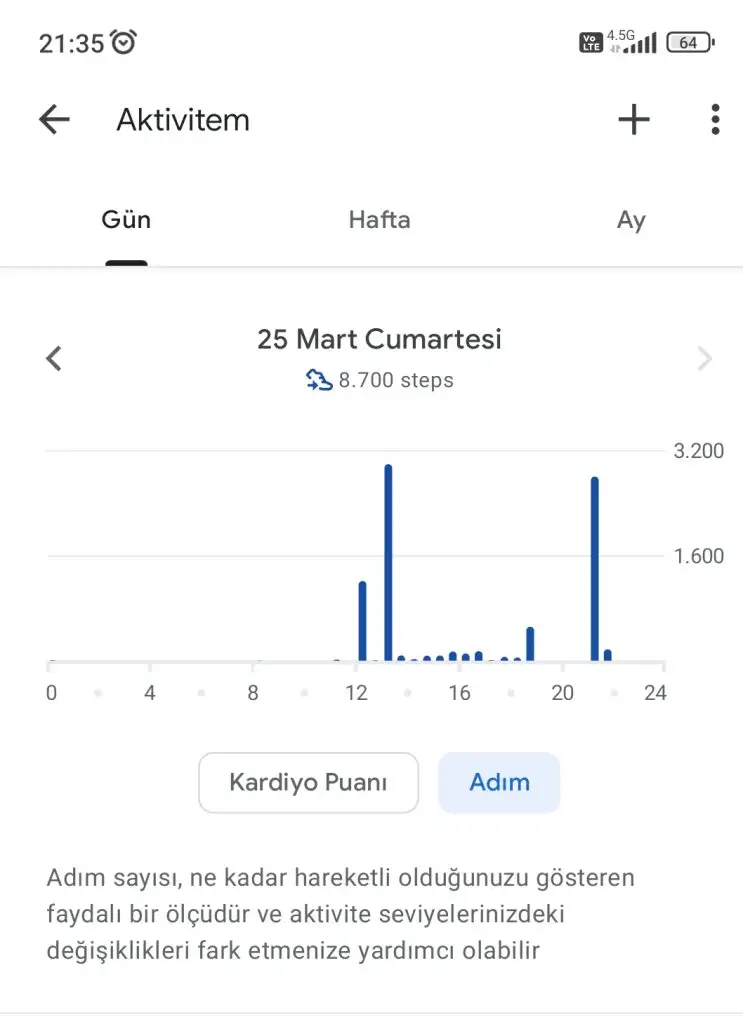Image resolution: width=743 pixels, height=1024 pixels.
Task: Show the previous day's activity
Action: click(54, 358)
